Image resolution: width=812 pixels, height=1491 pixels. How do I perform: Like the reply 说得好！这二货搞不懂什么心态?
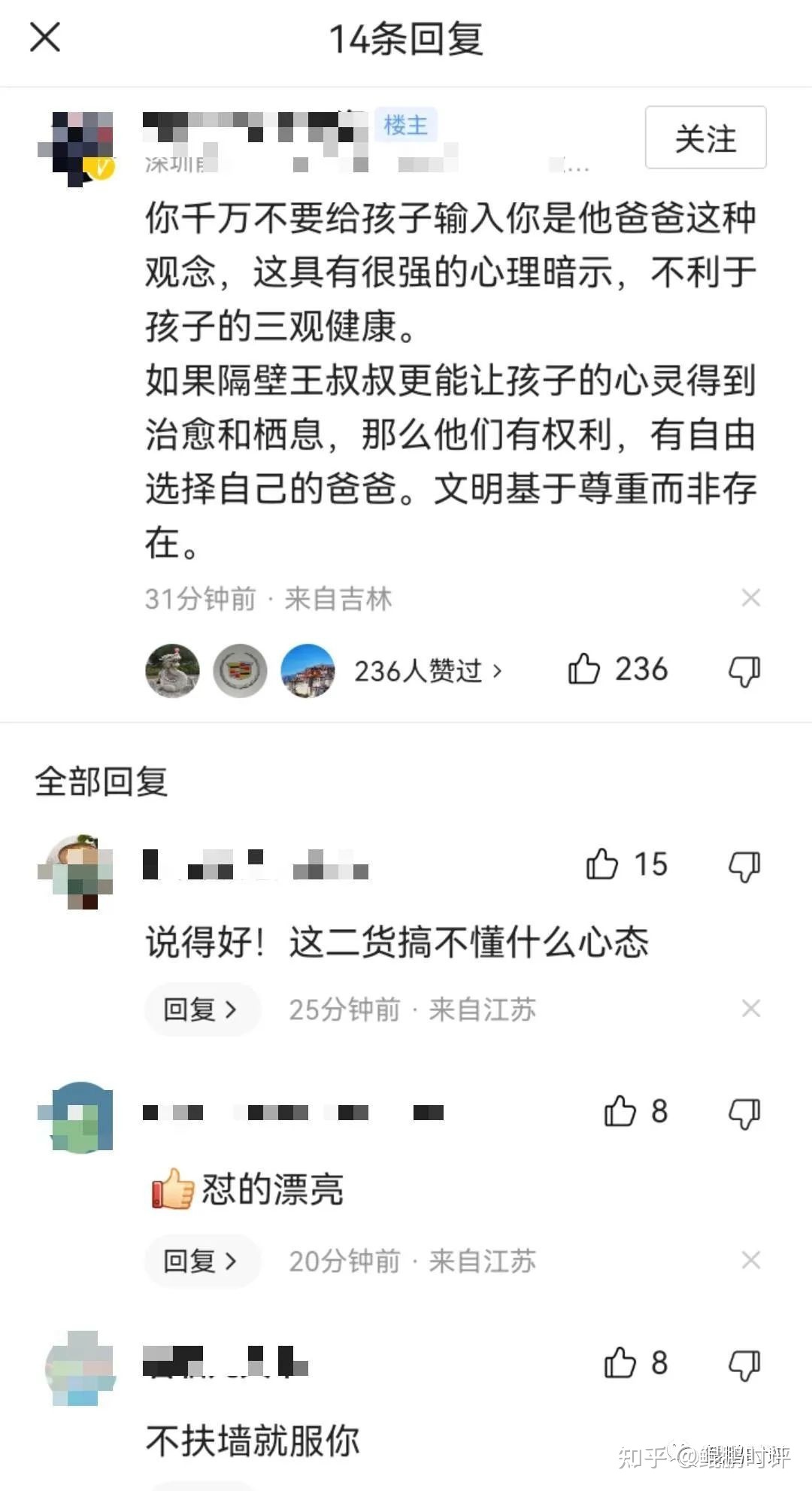point(602,864)
